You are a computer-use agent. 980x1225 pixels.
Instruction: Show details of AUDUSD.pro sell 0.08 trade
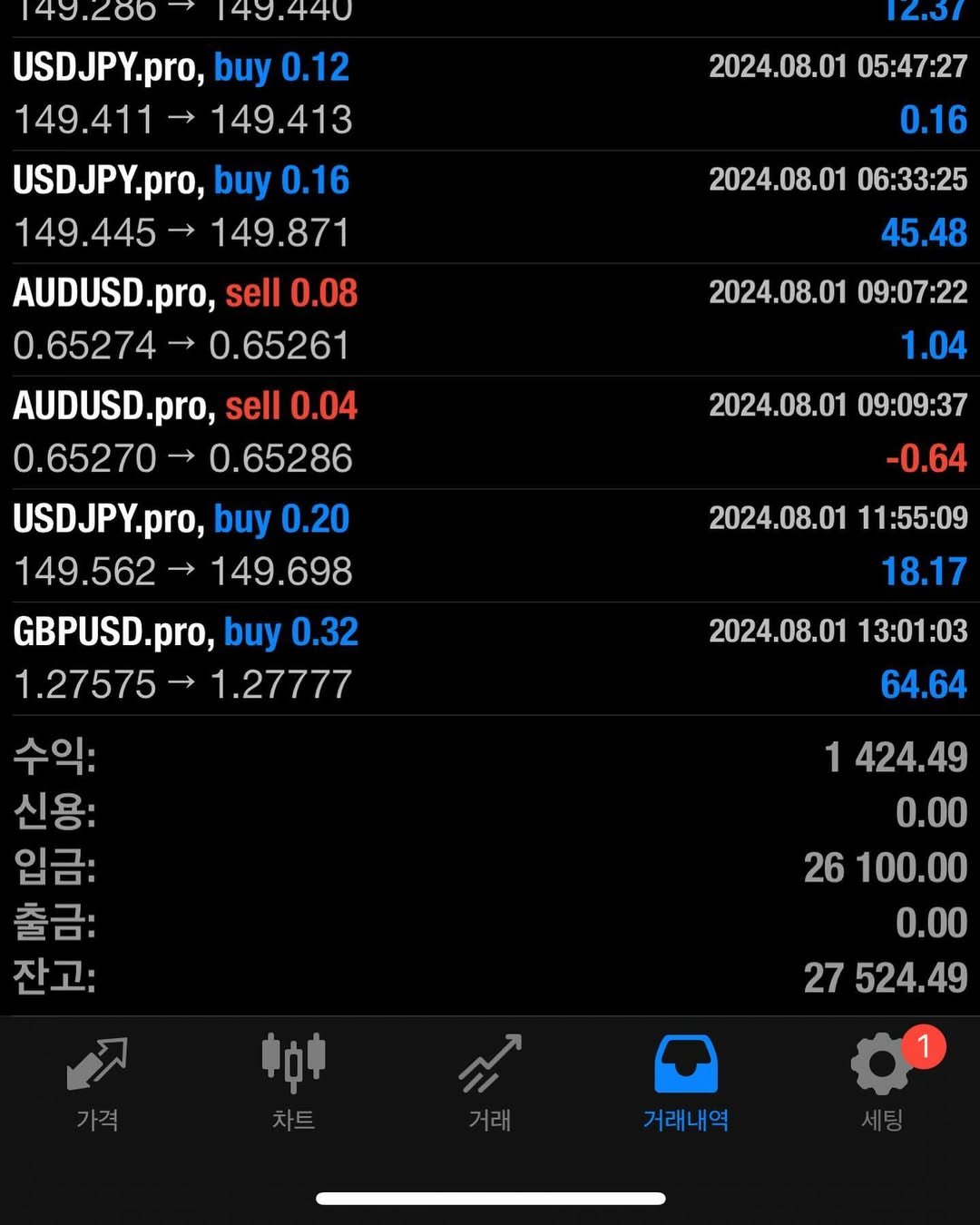pos(490,319)
